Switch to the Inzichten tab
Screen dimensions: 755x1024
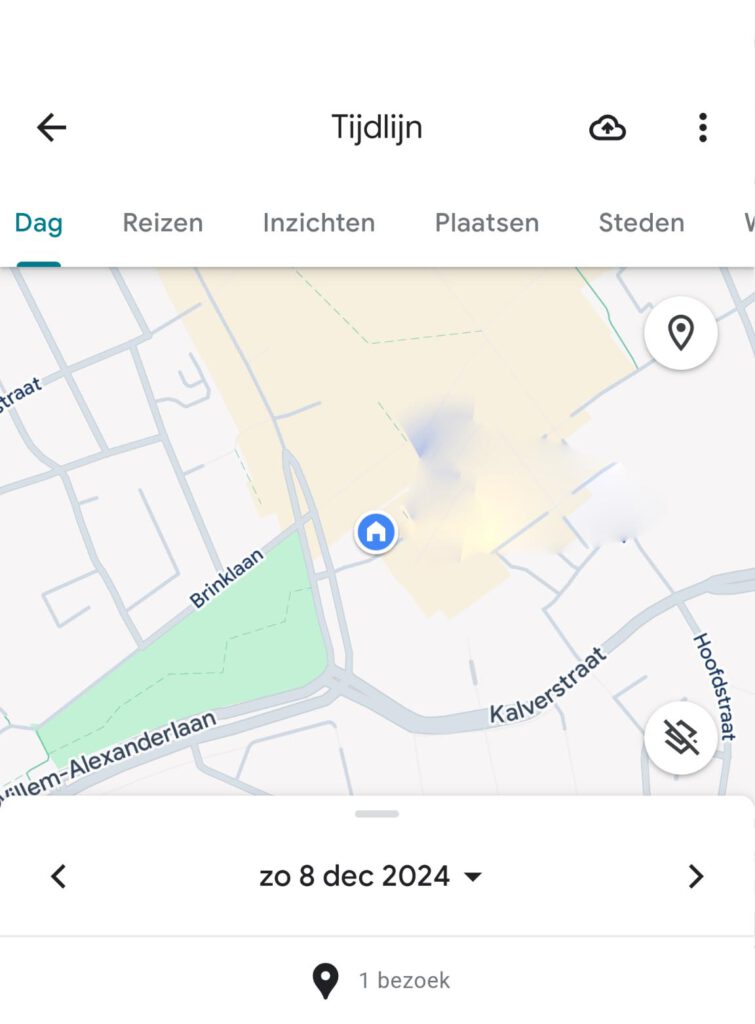point(319,223)
